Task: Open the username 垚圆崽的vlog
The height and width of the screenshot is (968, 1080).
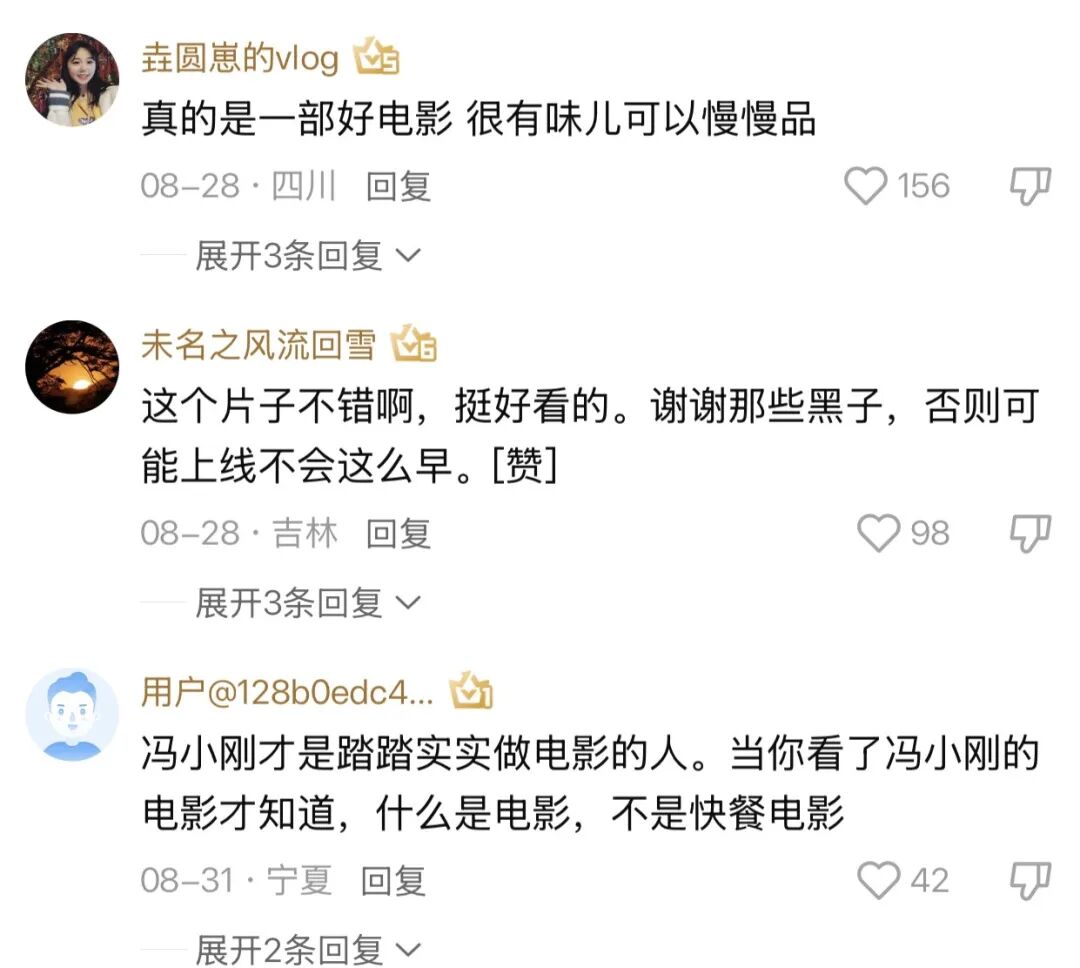Action: [x=240, y=58]
